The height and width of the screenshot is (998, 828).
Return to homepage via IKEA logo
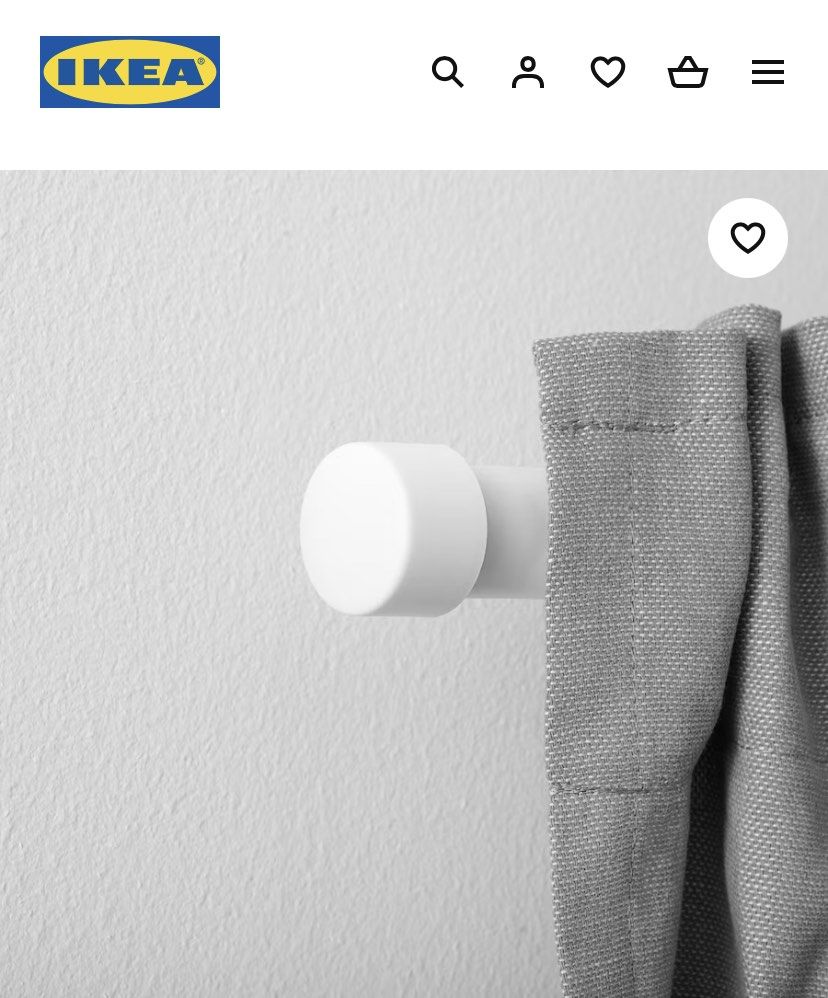(130, 71)
